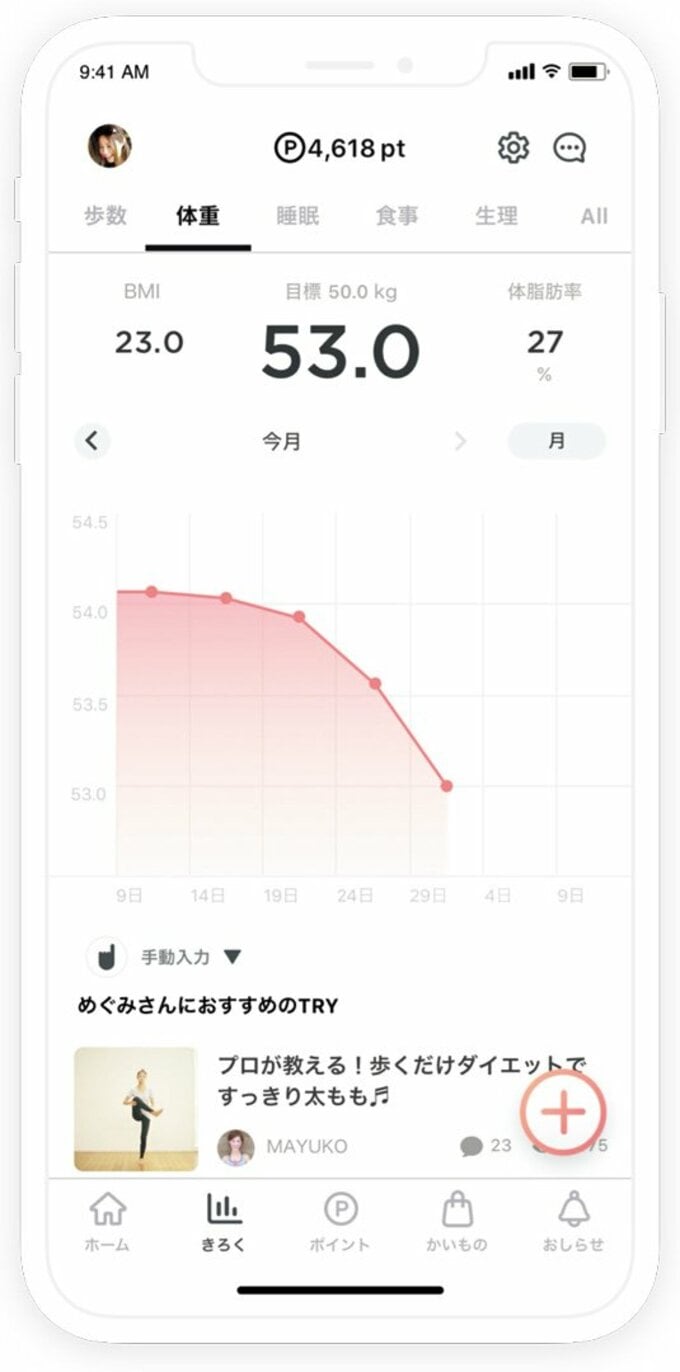Viewport: 680px width, 1372px height.
Task: Switch to the 歩数 tab
Action: click(105, 216)
